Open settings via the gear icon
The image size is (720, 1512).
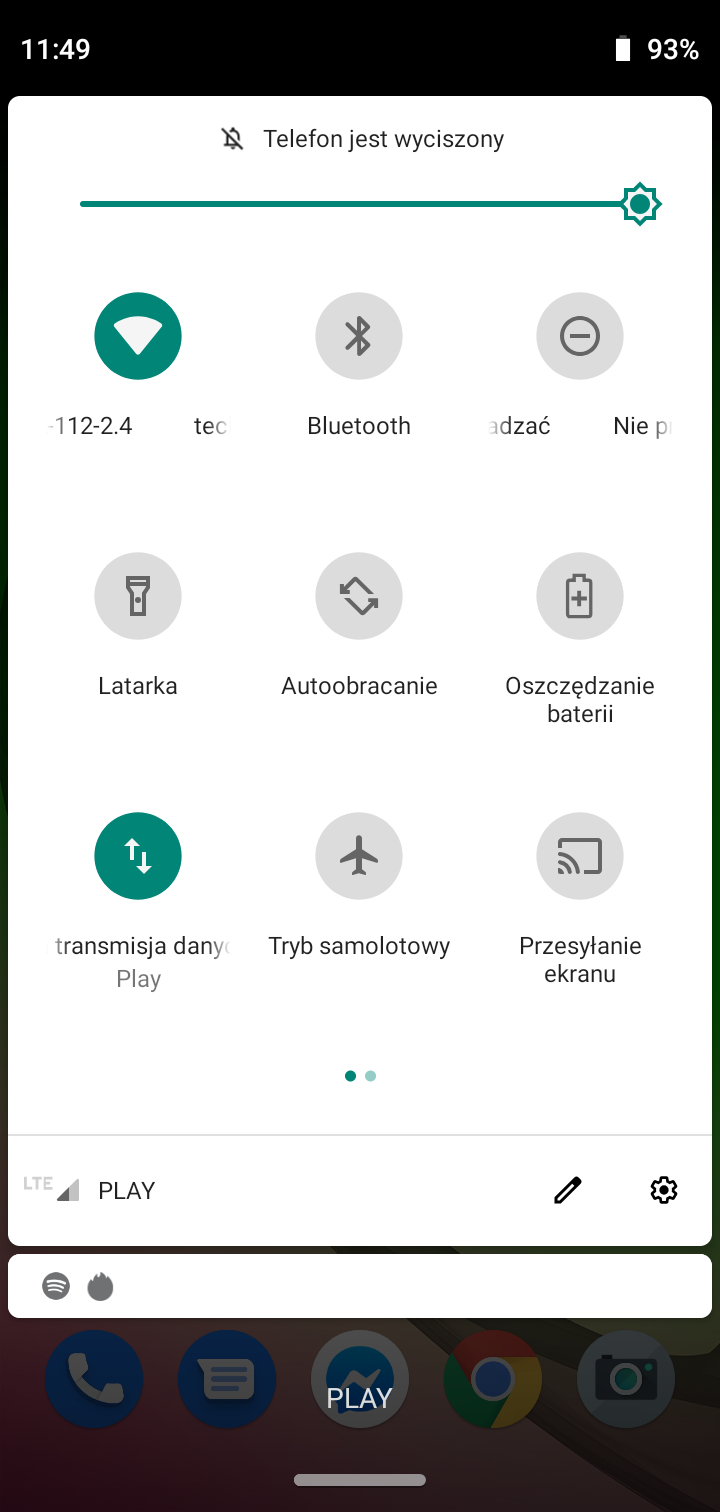pos(664,1190)
